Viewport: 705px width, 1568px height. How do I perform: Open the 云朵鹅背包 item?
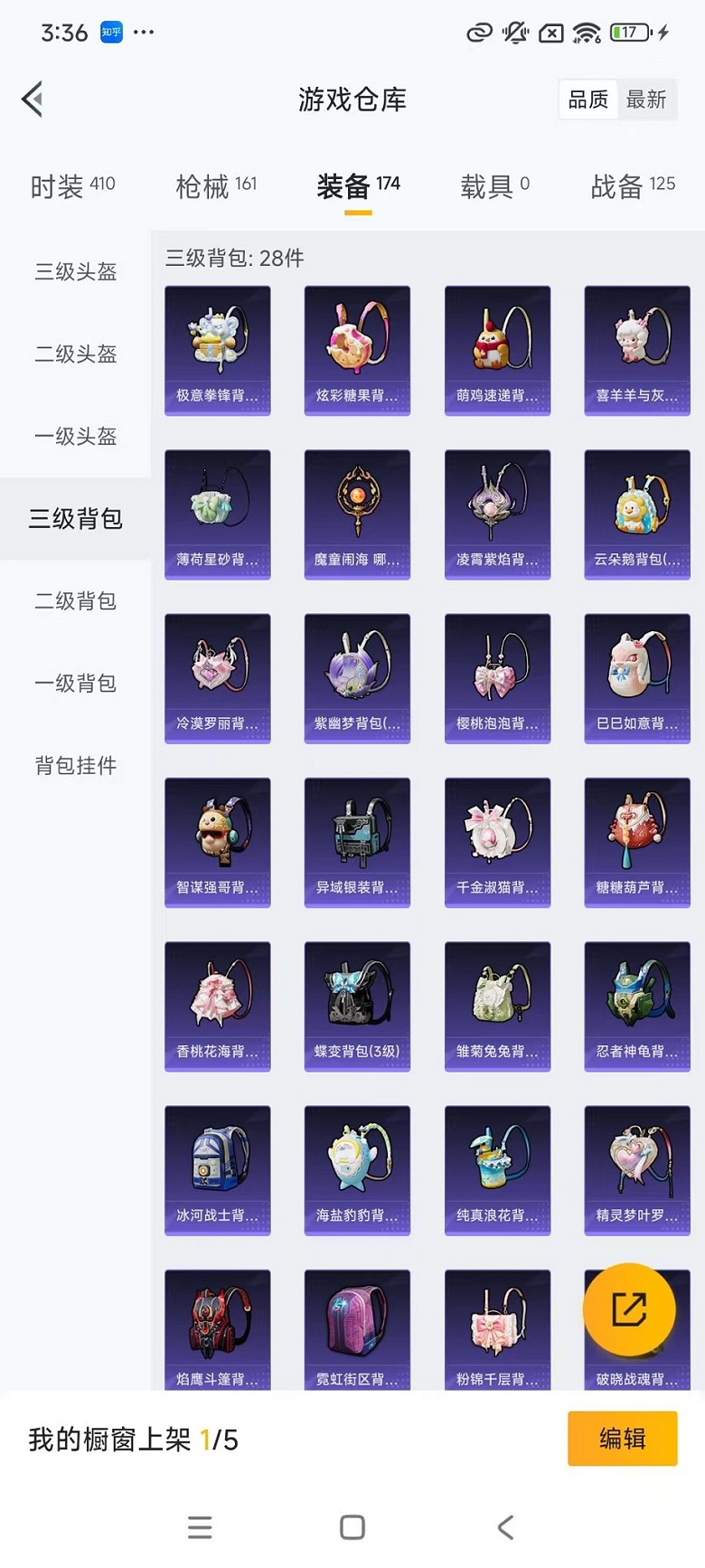click(x=637, y=514)
